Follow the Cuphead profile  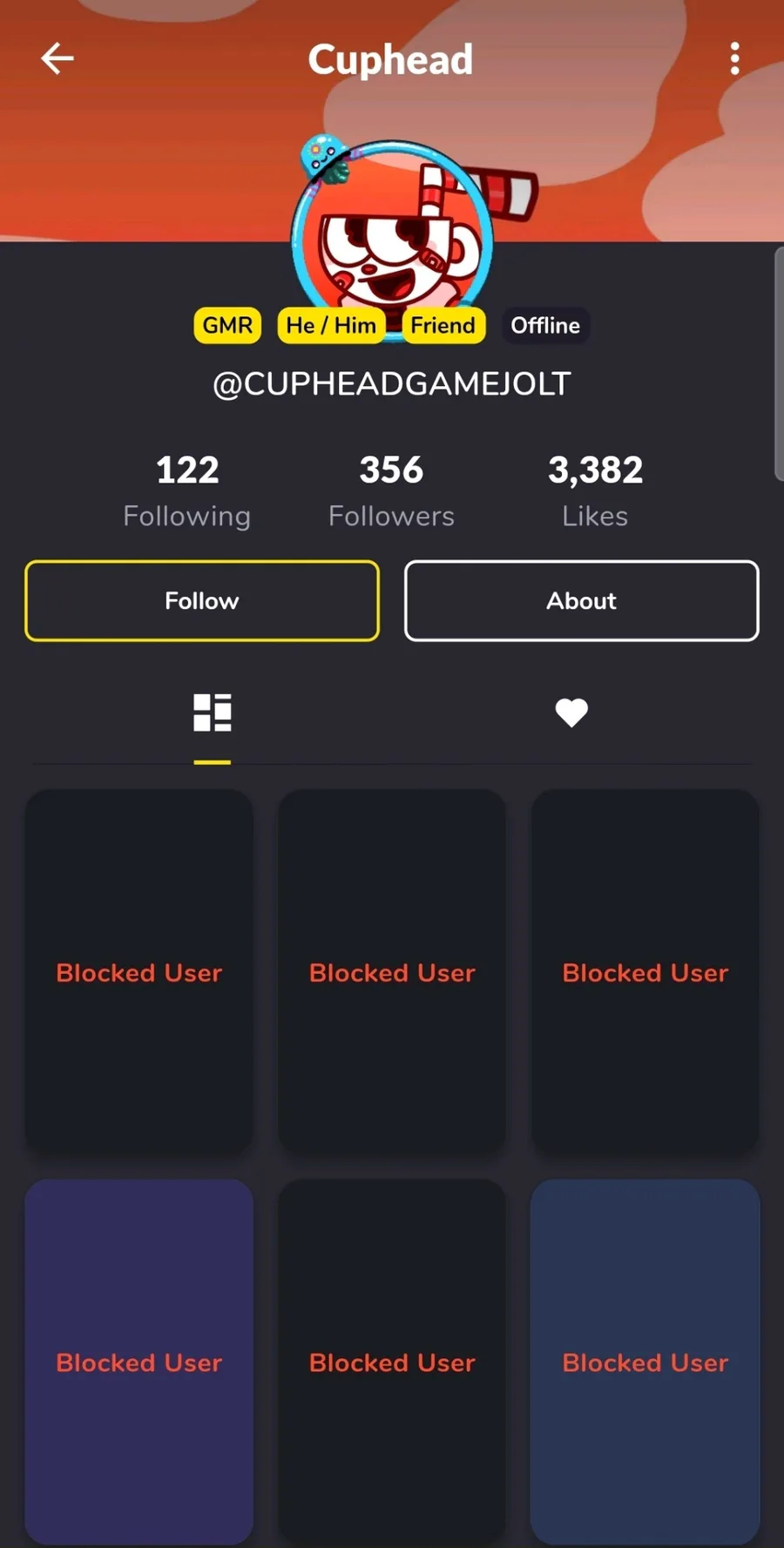coord(202,601)
